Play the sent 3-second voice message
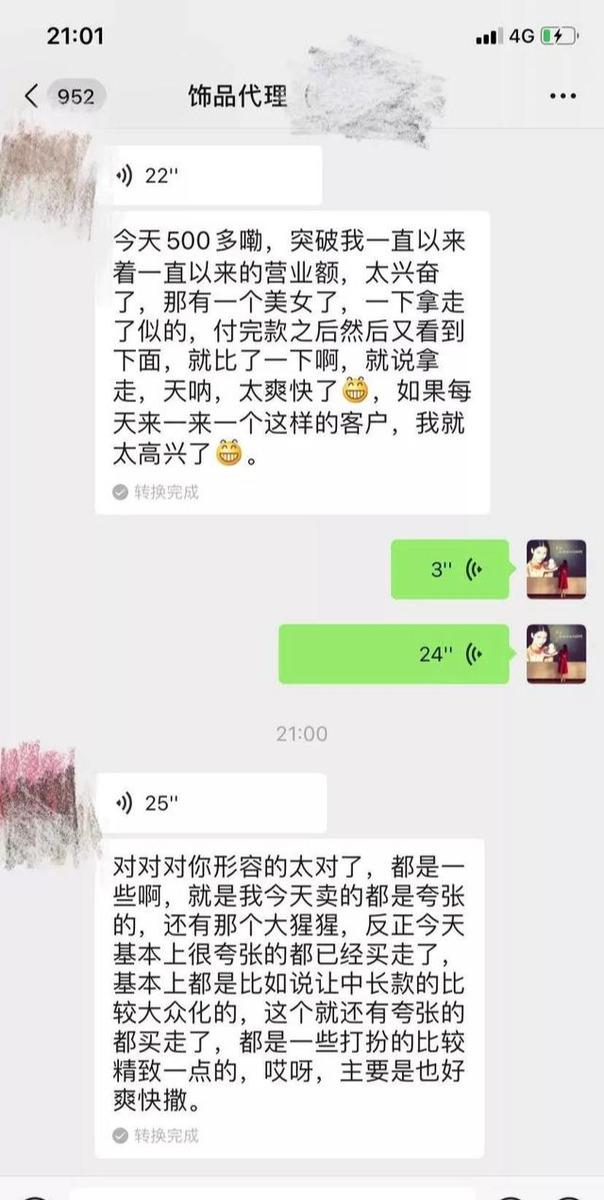 point(450,569)
